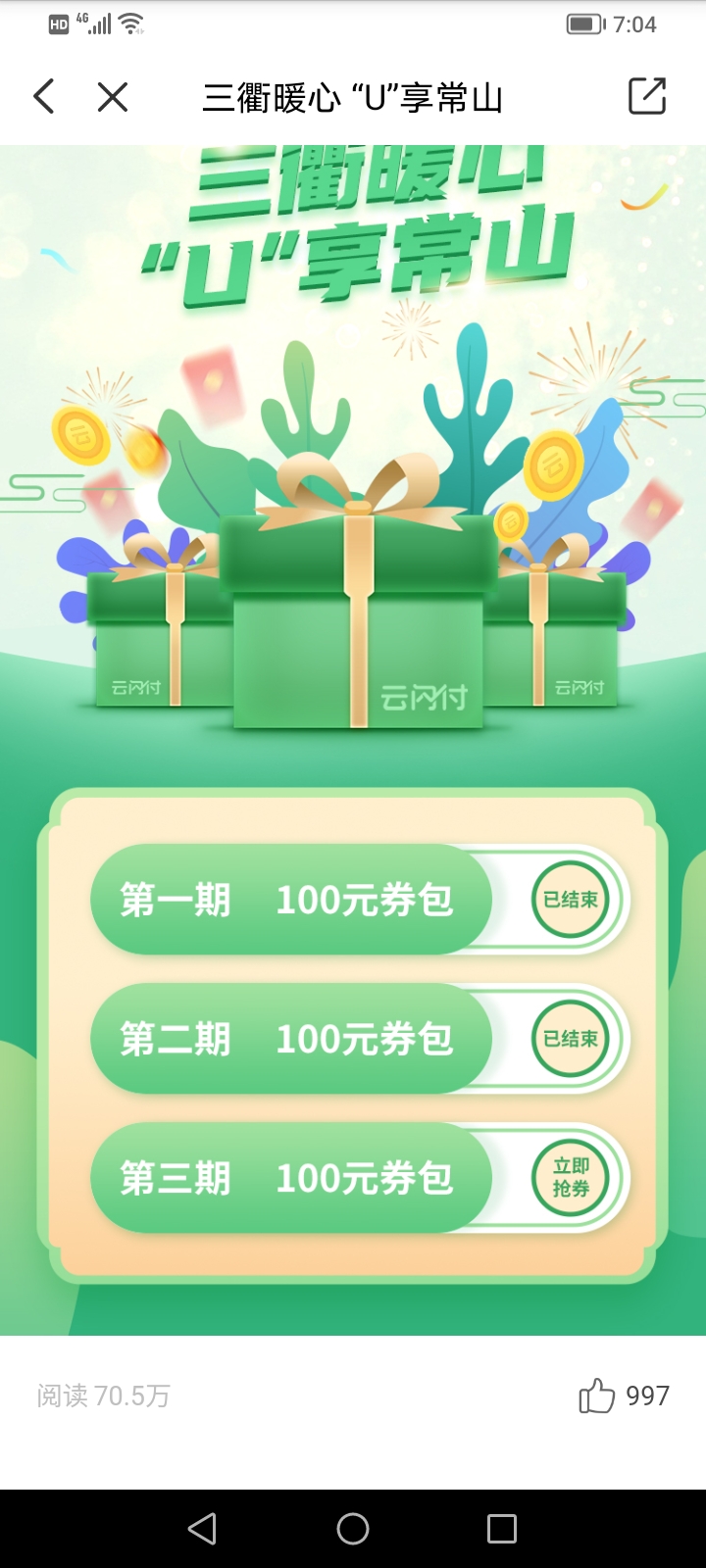
Task: Like this article with the thumbs-up
Action: pos(597,1395)
